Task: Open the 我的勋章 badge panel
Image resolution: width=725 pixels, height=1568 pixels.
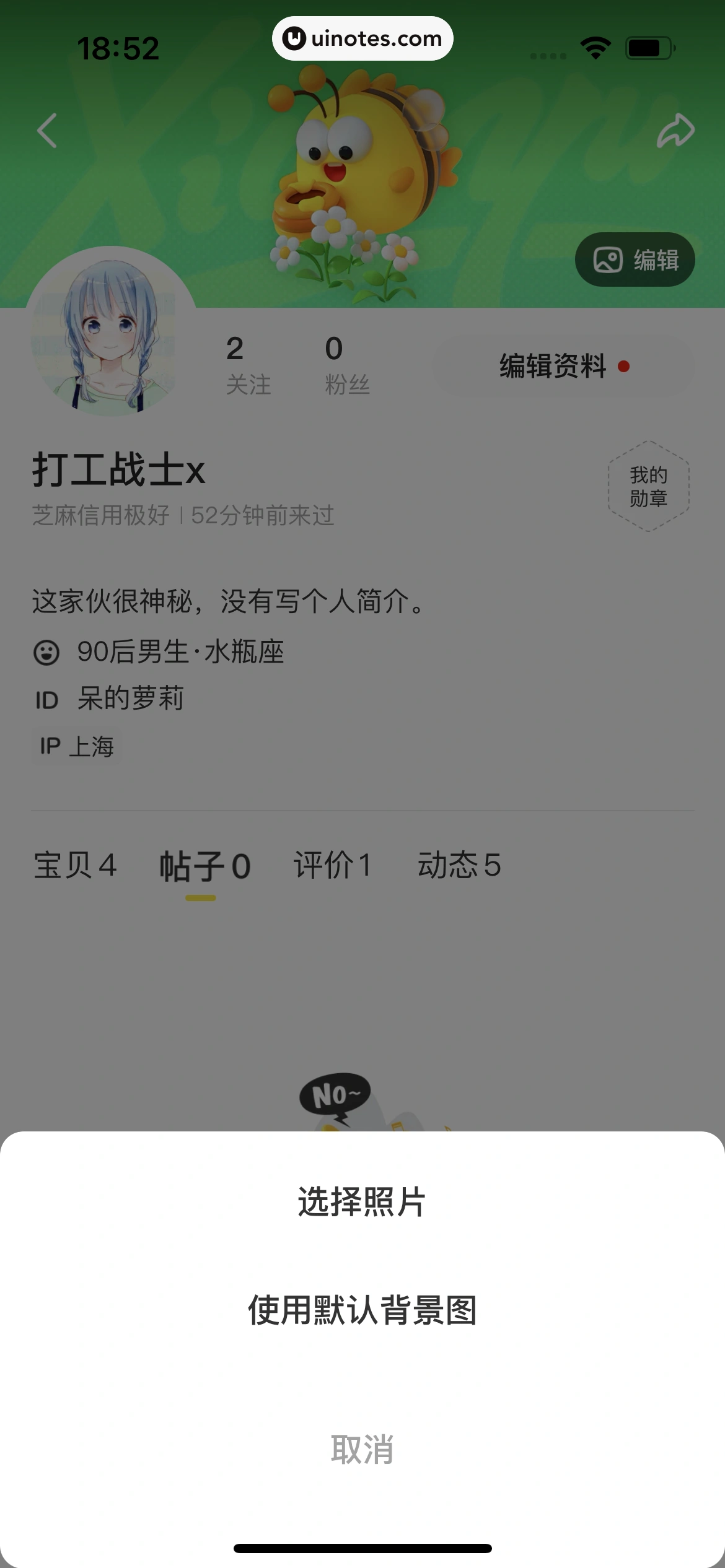Action: point(649,487)
